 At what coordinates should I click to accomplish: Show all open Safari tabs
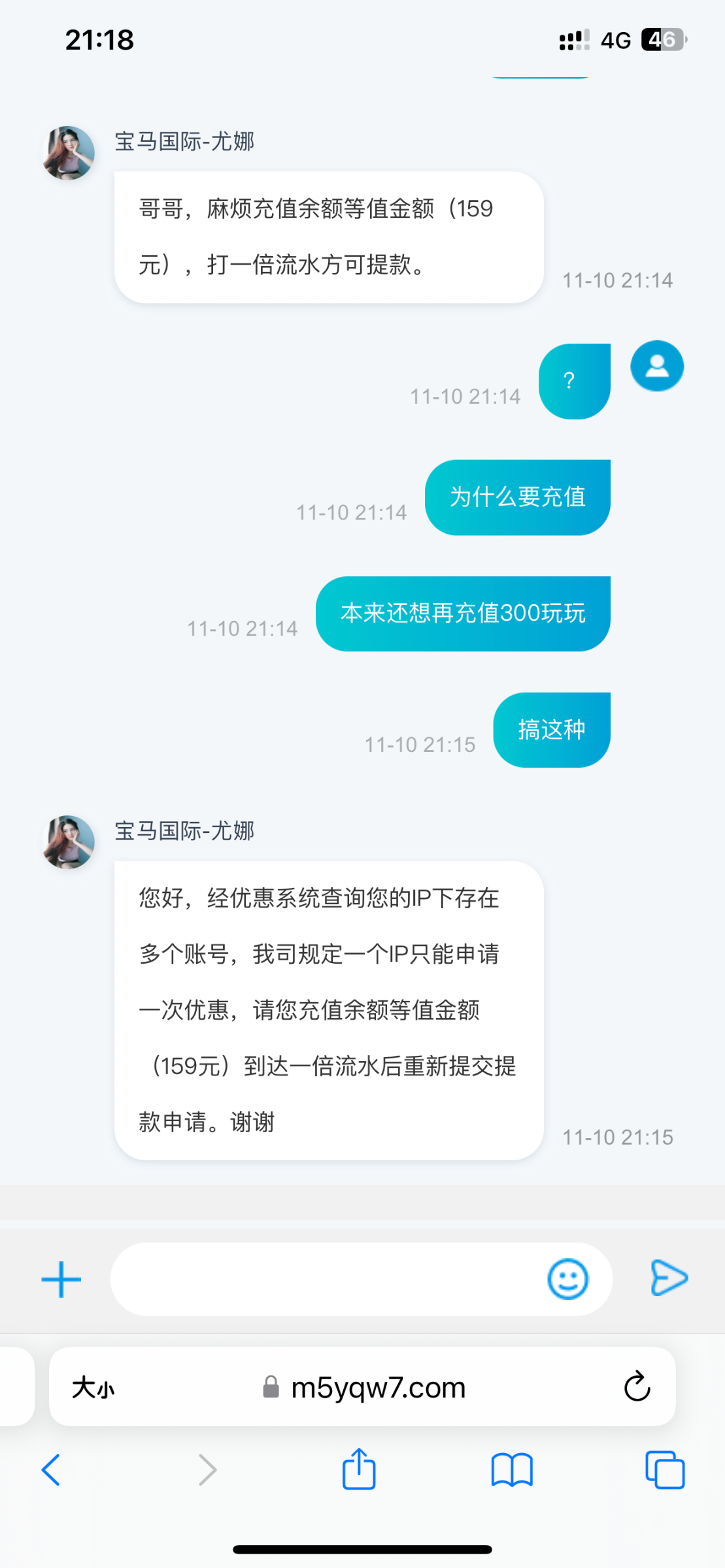coord(664,1470)
